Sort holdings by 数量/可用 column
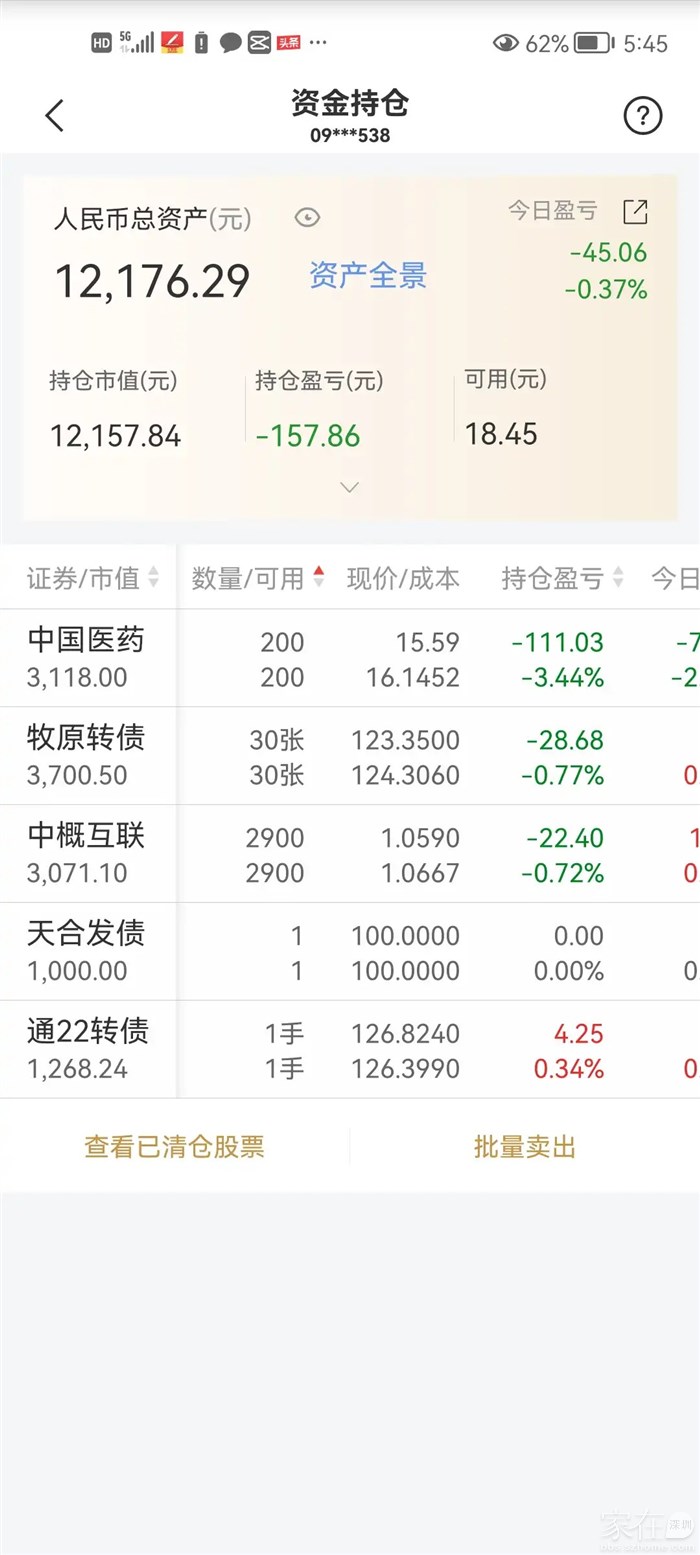 coord(257,578)
